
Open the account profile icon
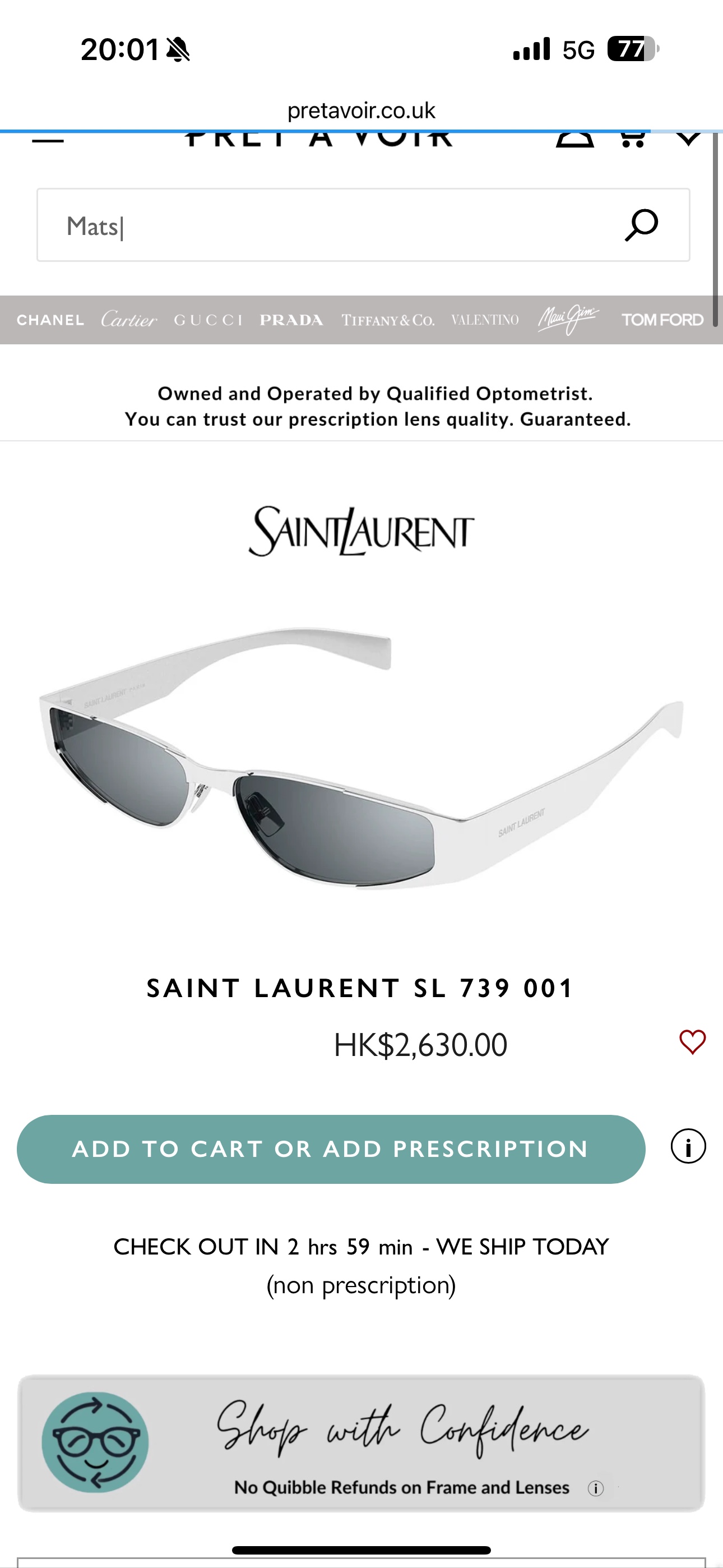coord(574,139)
